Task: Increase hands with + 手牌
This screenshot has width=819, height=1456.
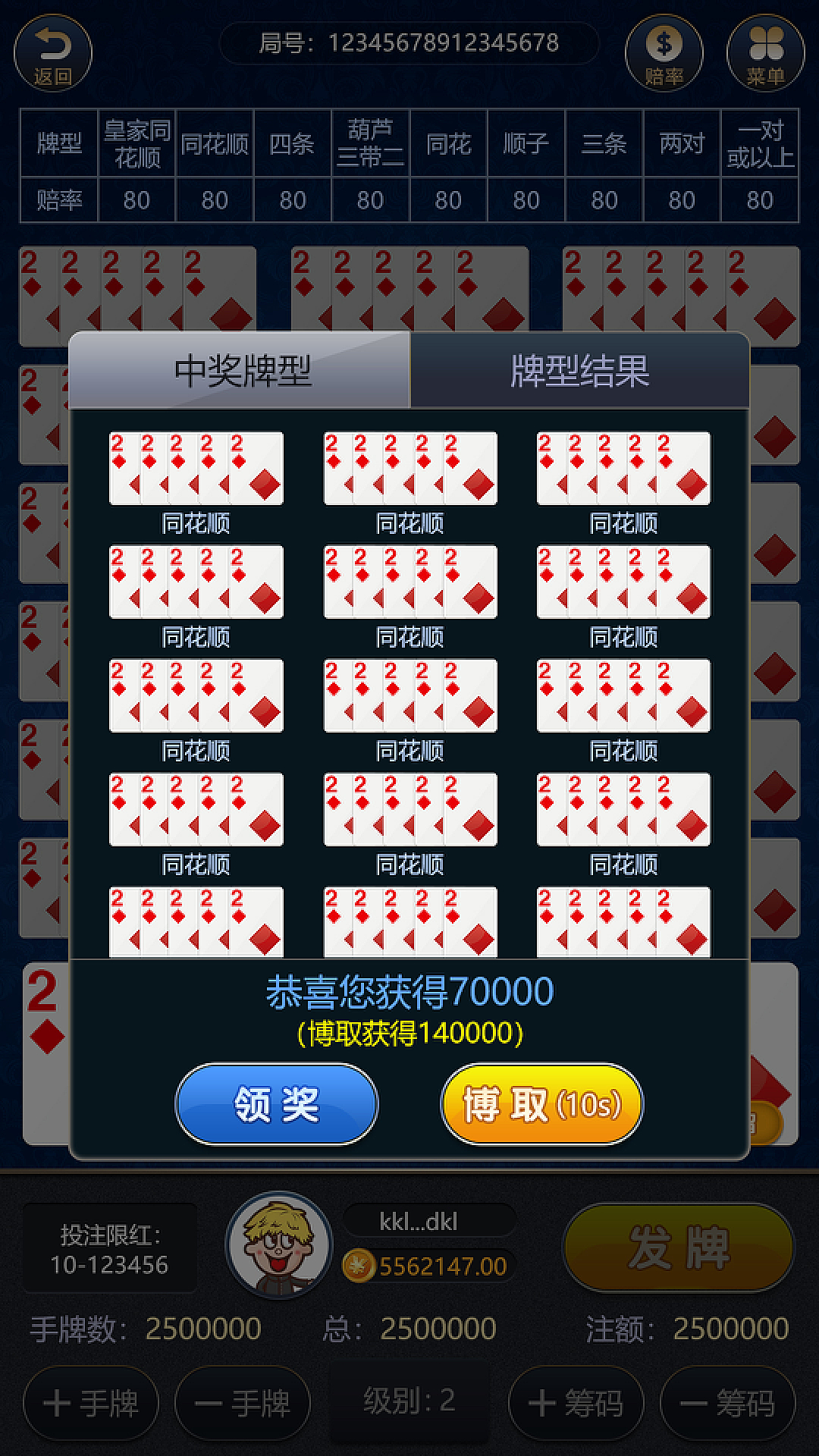Action: point(91,1404)
